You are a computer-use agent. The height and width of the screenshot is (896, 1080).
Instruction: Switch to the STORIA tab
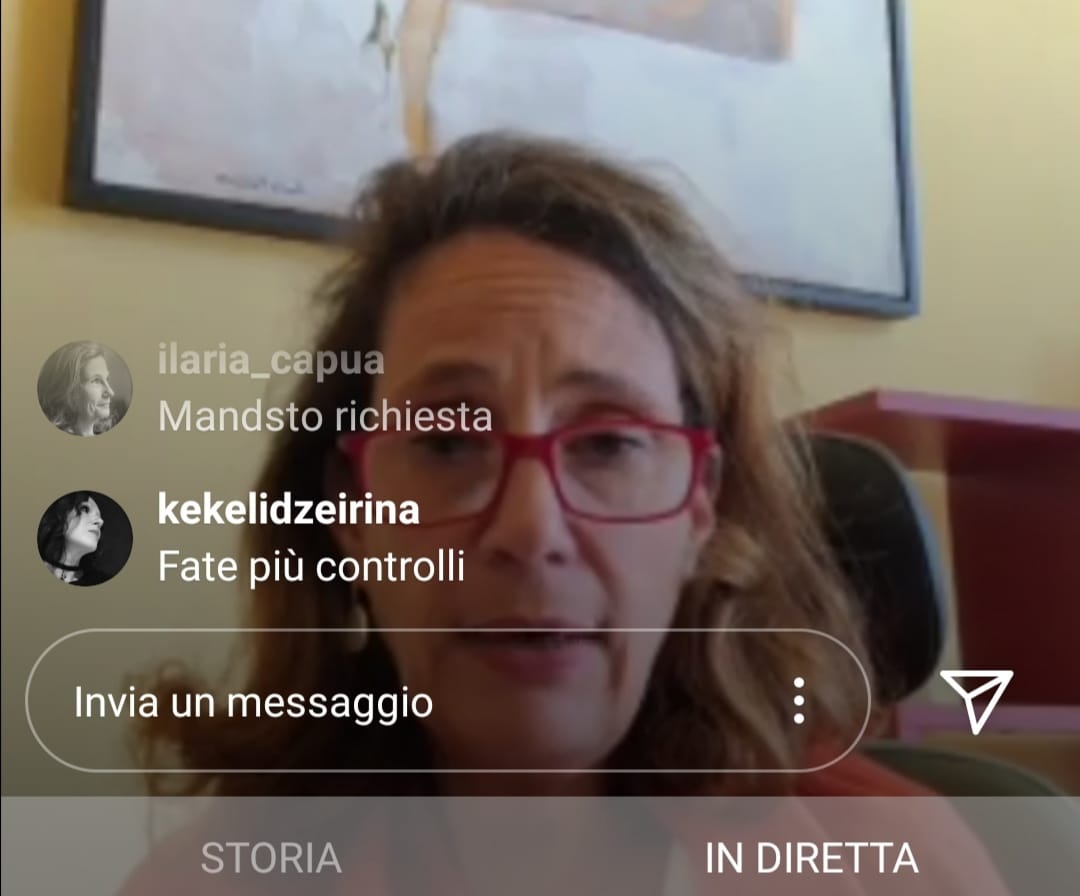(271, 858)
